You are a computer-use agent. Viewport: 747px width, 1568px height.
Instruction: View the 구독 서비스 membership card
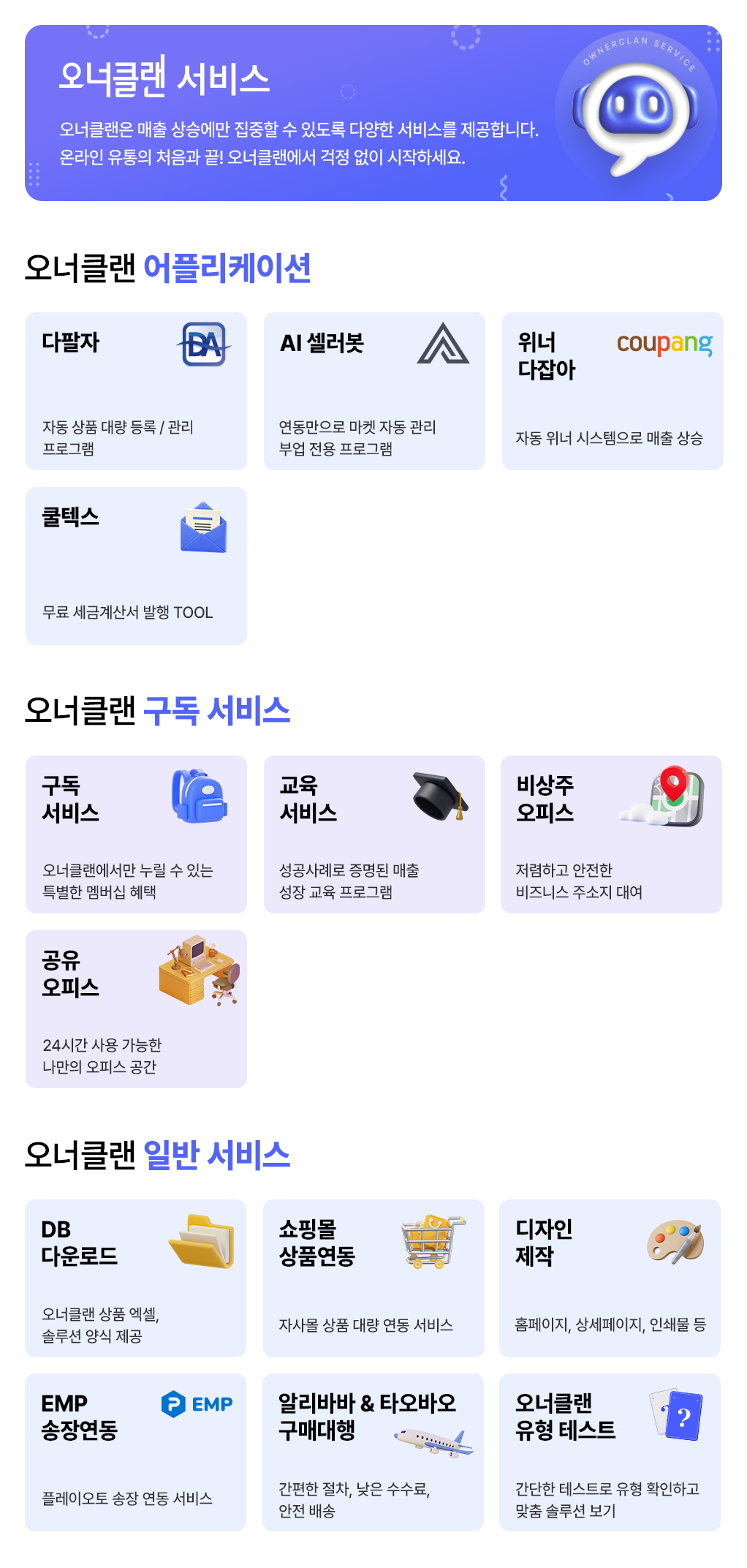[x=136, y=834]
